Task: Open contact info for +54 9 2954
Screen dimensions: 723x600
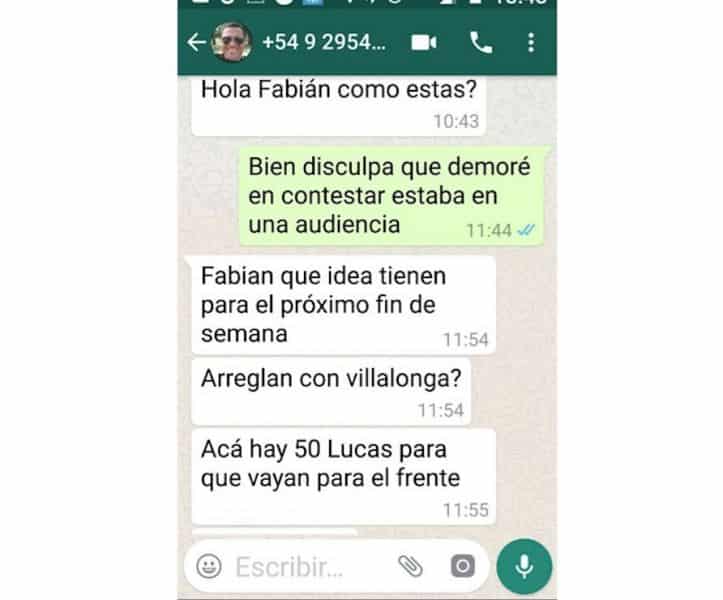Action: [322, 42]
